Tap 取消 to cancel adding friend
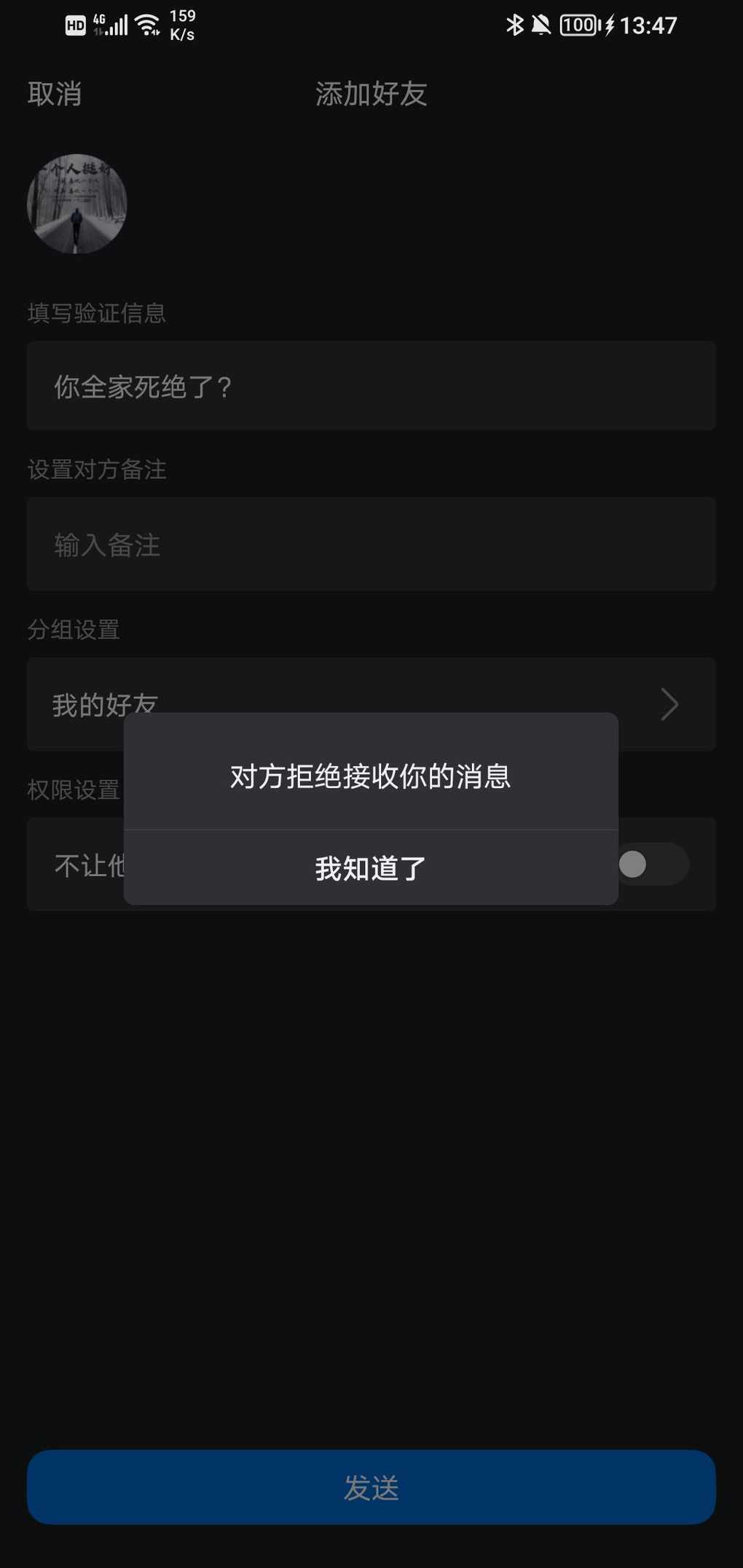 click(x=55, y=94)
